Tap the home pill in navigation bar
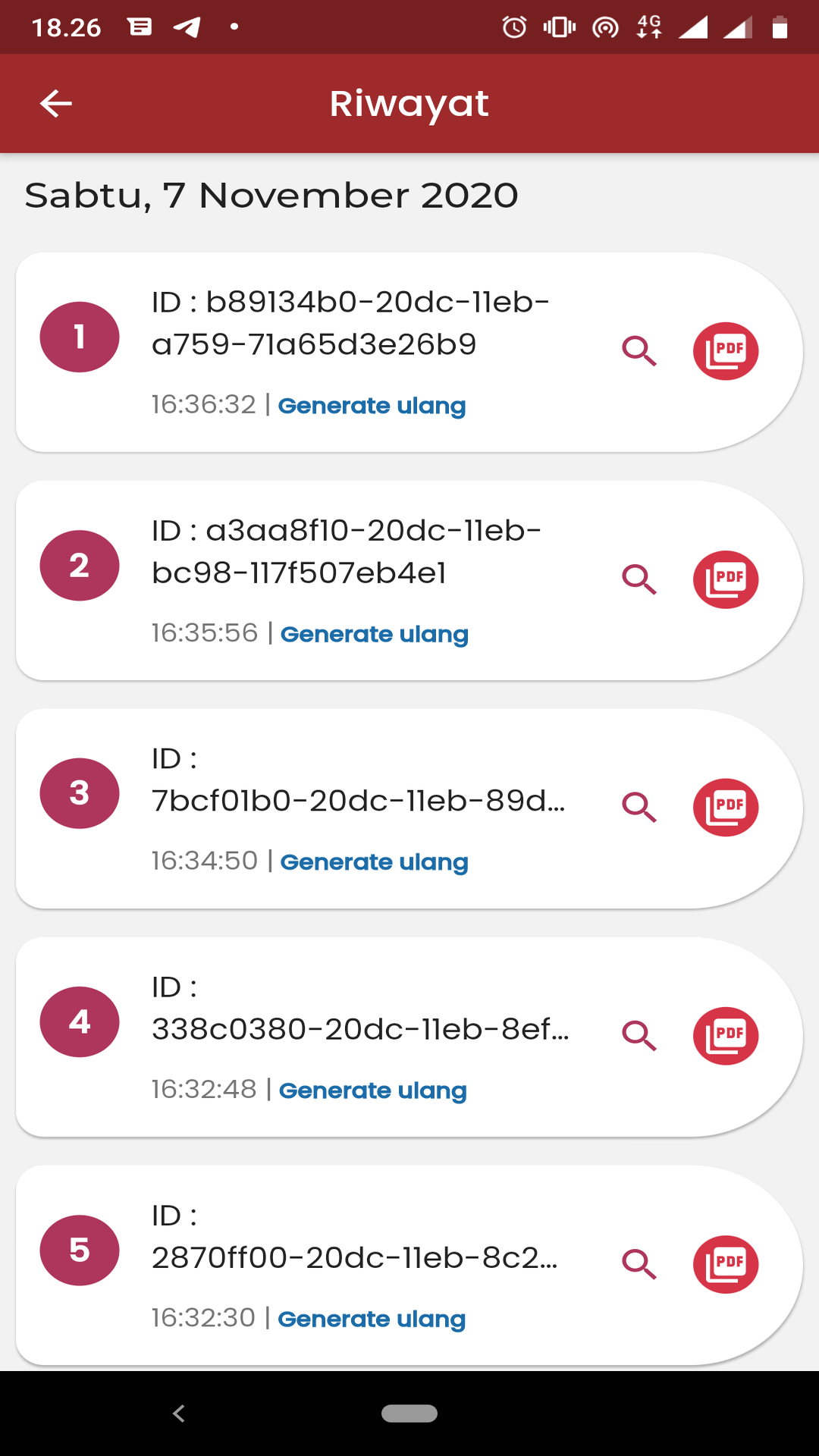The width and height of the screenshot is (819, 1456). click(x=409, y=1414)
